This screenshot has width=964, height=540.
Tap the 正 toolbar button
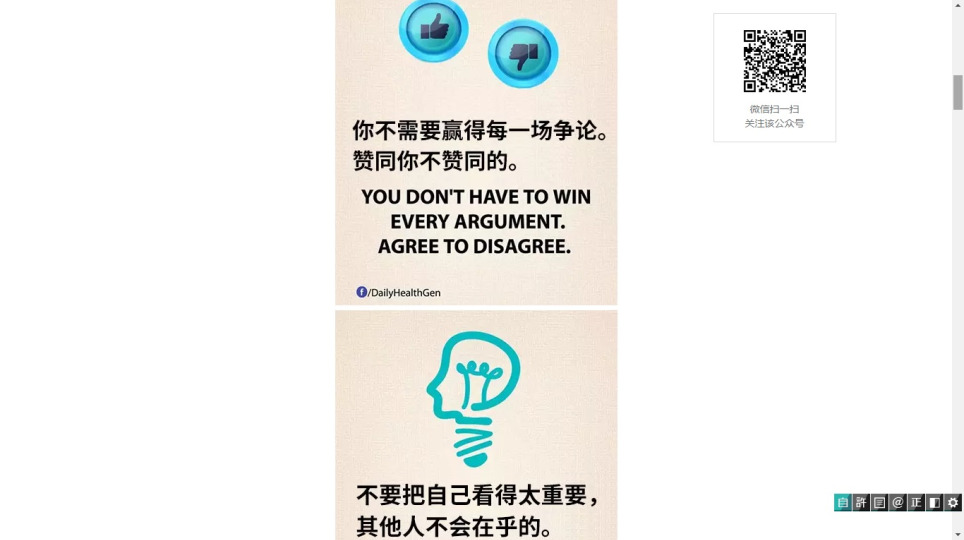click(916, 503)
